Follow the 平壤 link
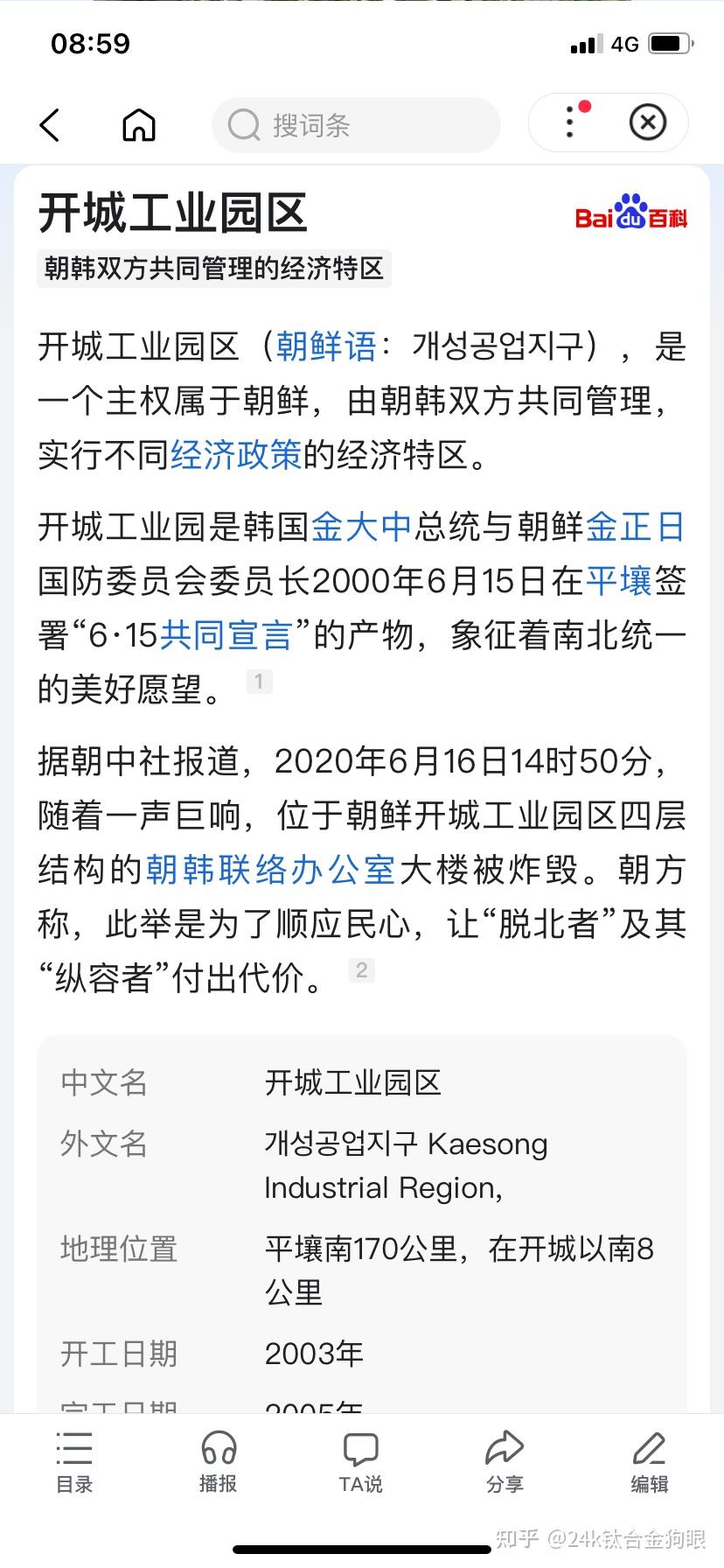 pos(619,581)
